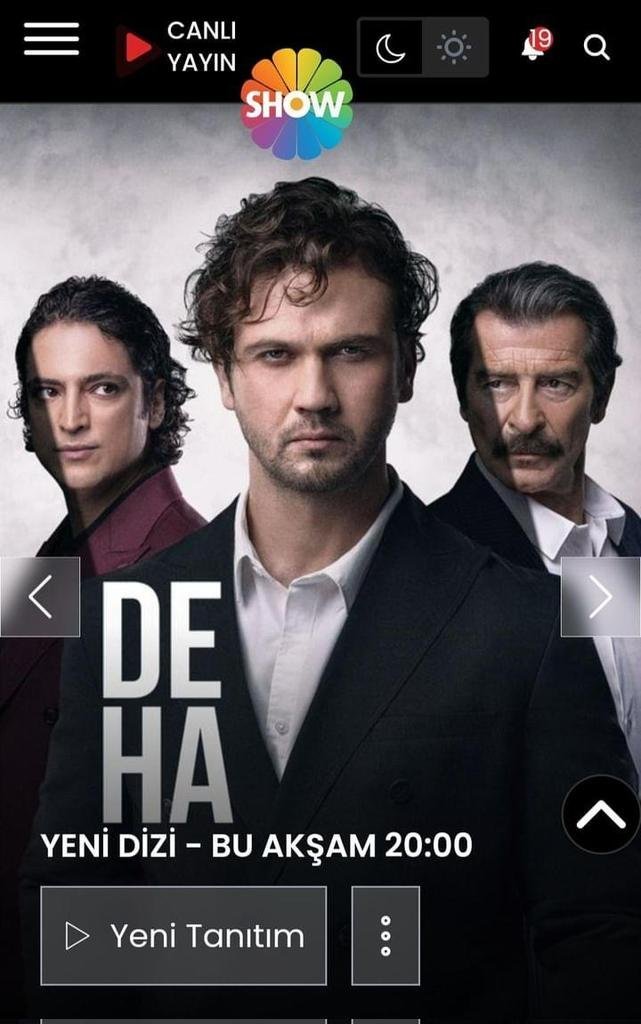Open the three-dot options next to Yeni Tanıtım
Image resolution: width=641 pixels, height=1024 pixels.
point(385,935)
